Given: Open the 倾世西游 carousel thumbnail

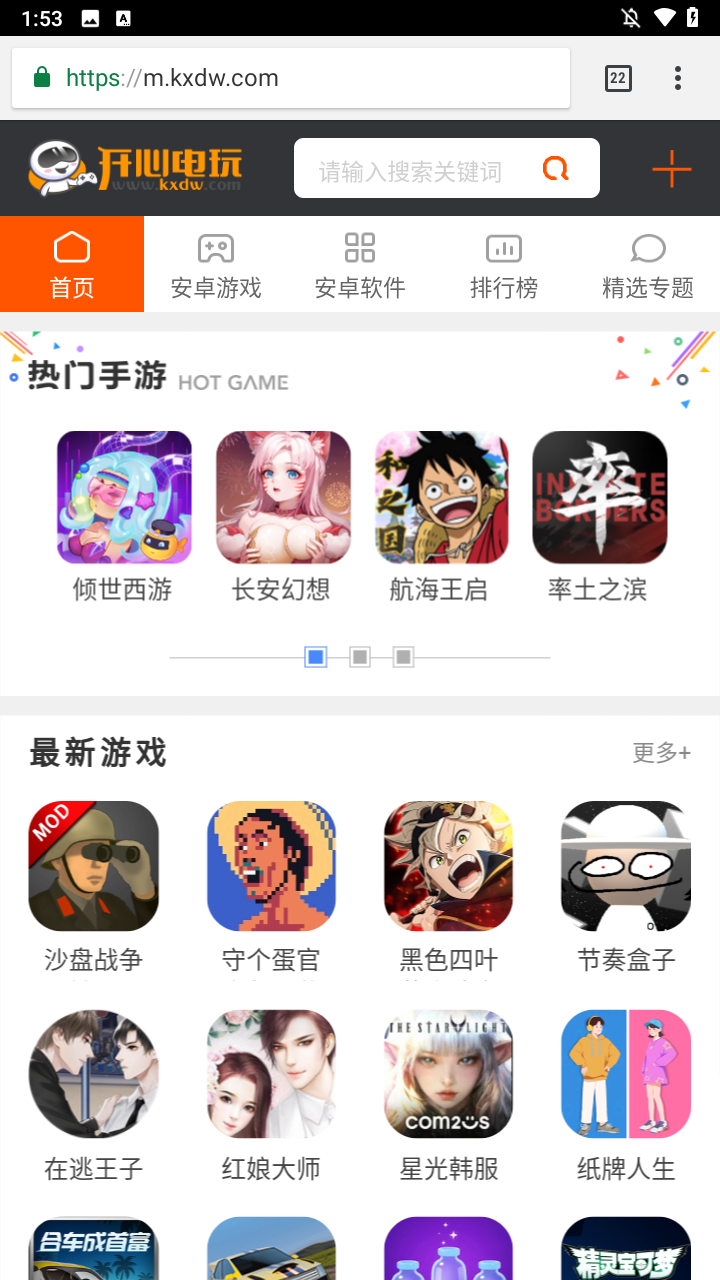Looking at the screenshot, I should (x=124, y=497).
